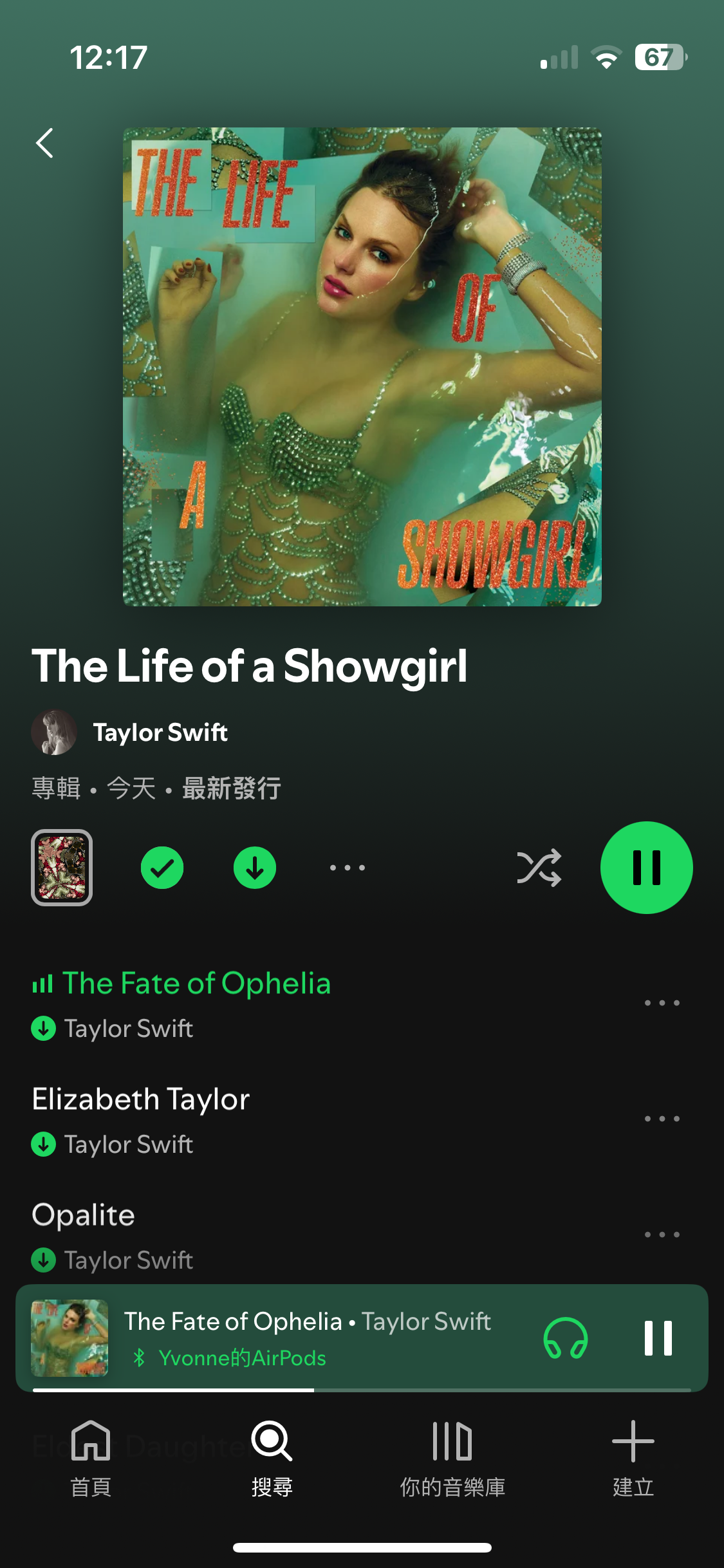
Task: Pause the song in the mini player
Action: pyautogui.click(x=658, y=1338)
